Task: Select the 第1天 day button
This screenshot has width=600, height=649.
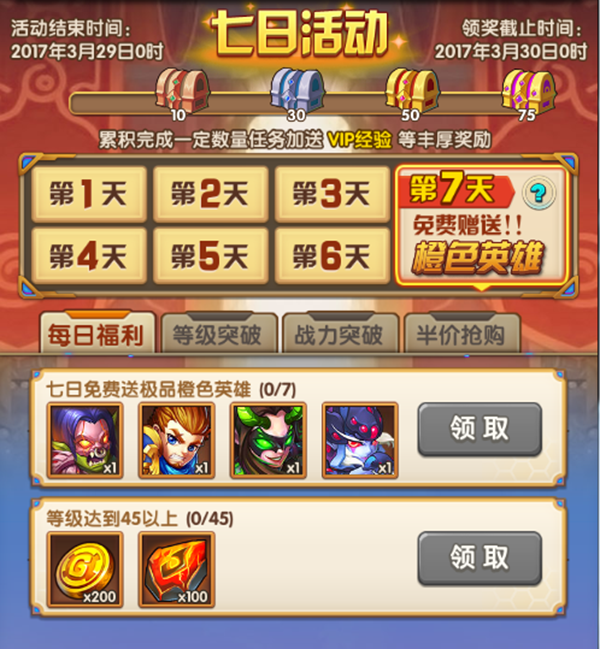Action: pos(89,193)
